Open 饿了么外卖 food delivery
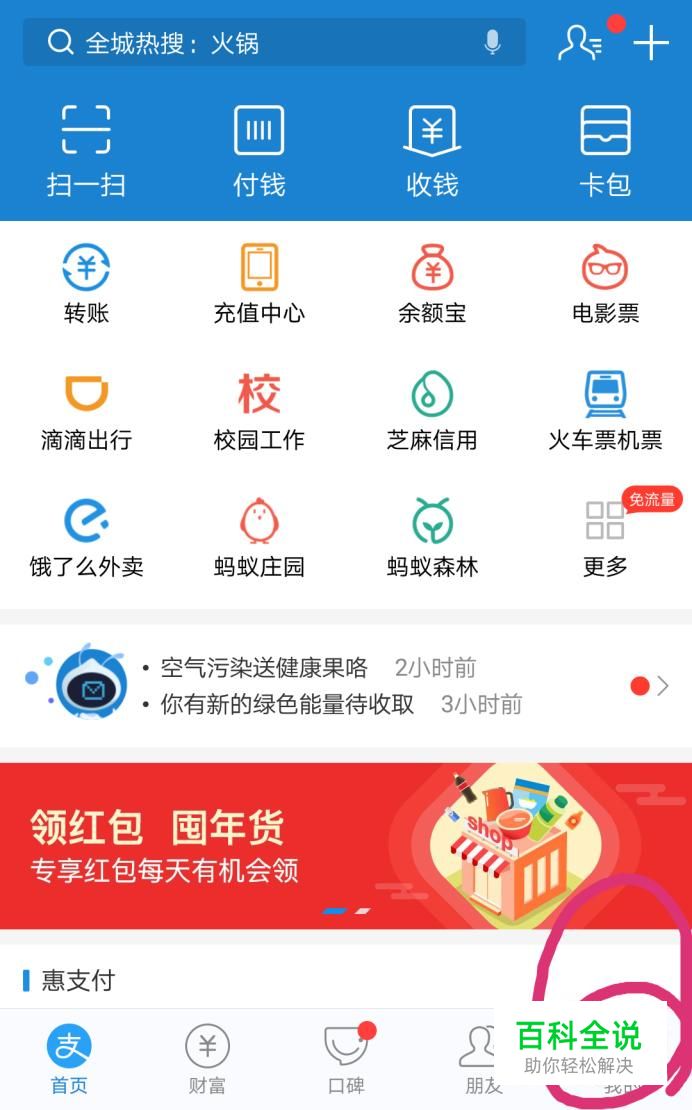The height and width of the screenshot is (1110, 692). tap(86, 538)
